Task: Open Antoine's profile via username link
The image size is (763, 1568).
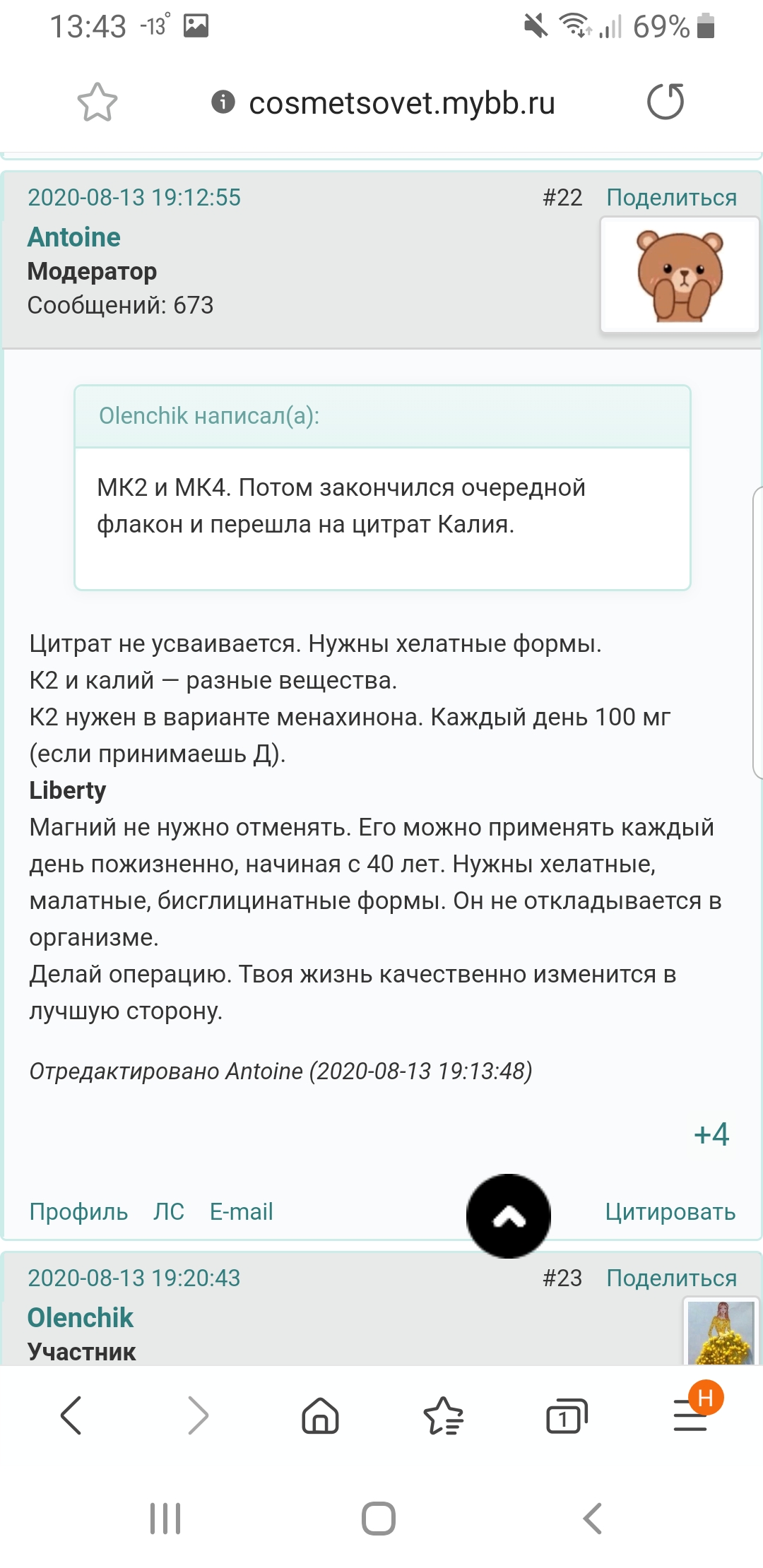Action: (73, 237)
